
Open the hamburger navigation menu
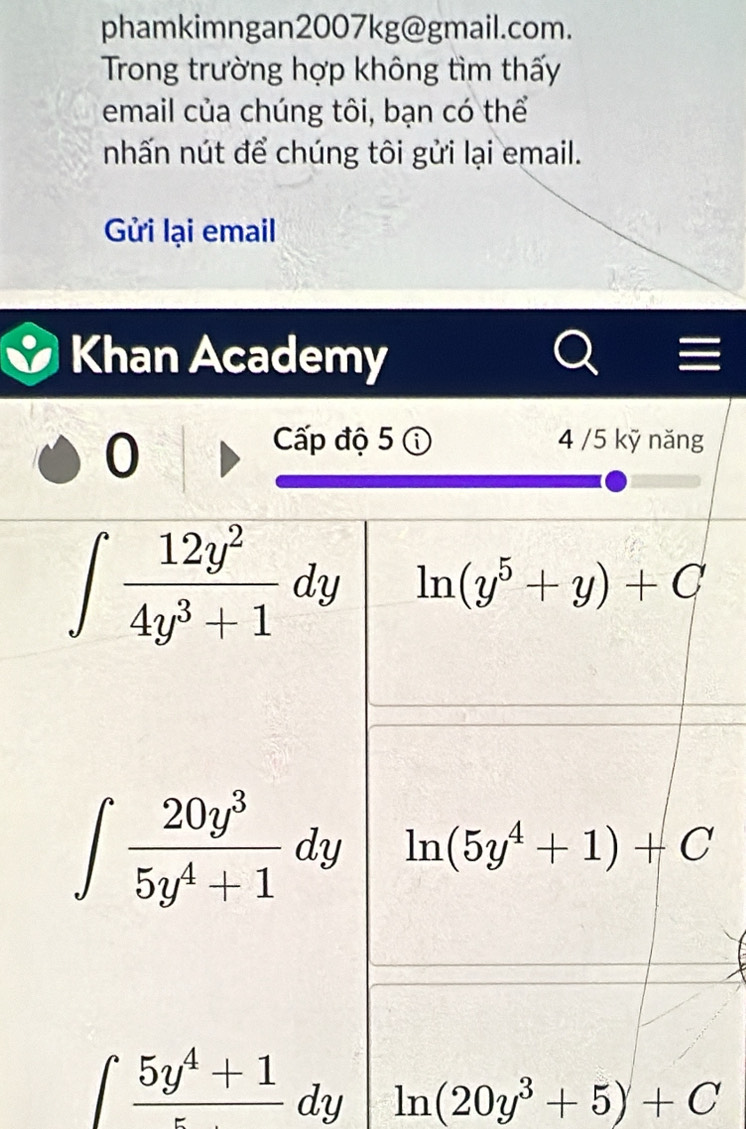coord(699,354)
